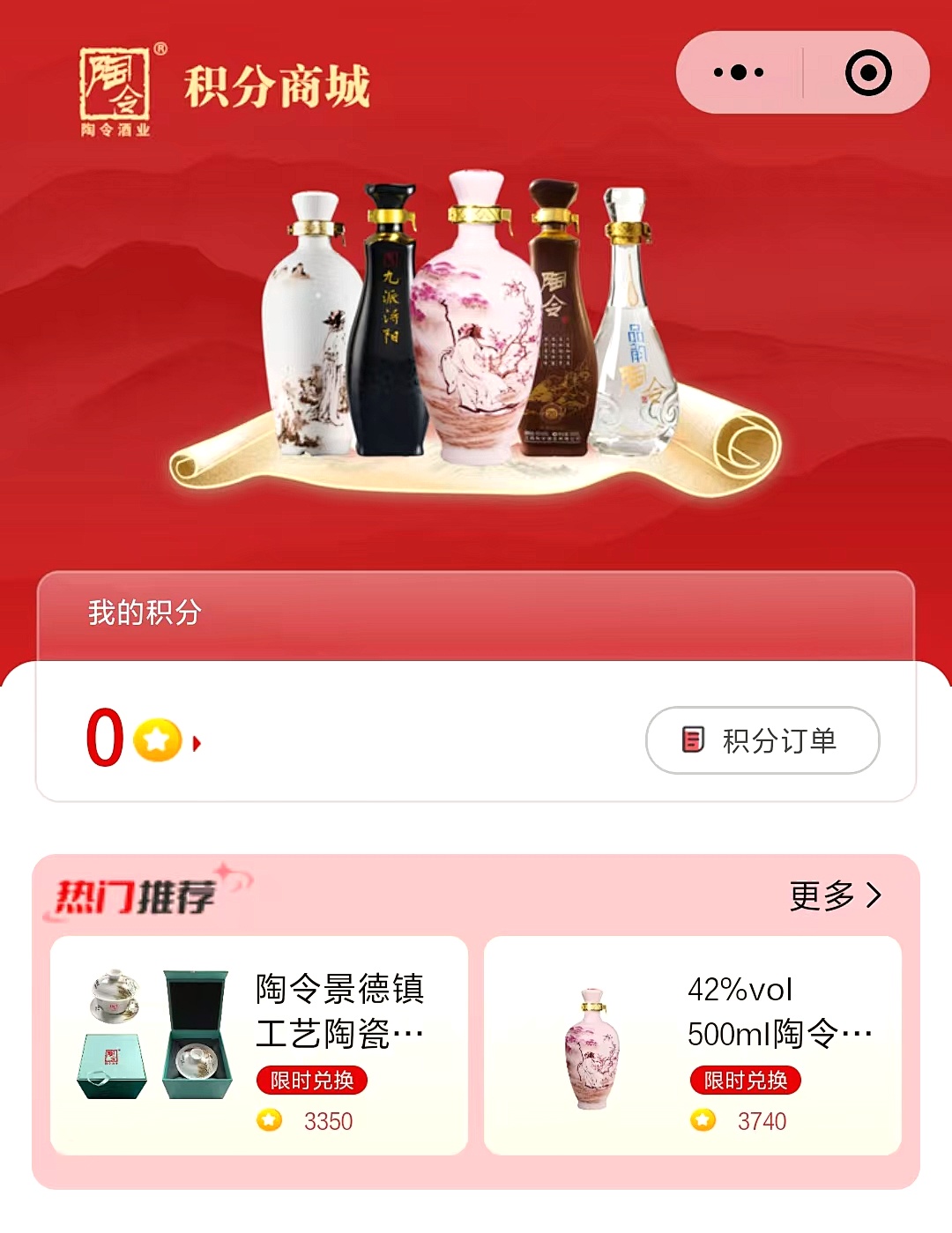Open the mini program three-dot menu
Viewport: 952px width, 1233px height.
[x=739, y=72]
